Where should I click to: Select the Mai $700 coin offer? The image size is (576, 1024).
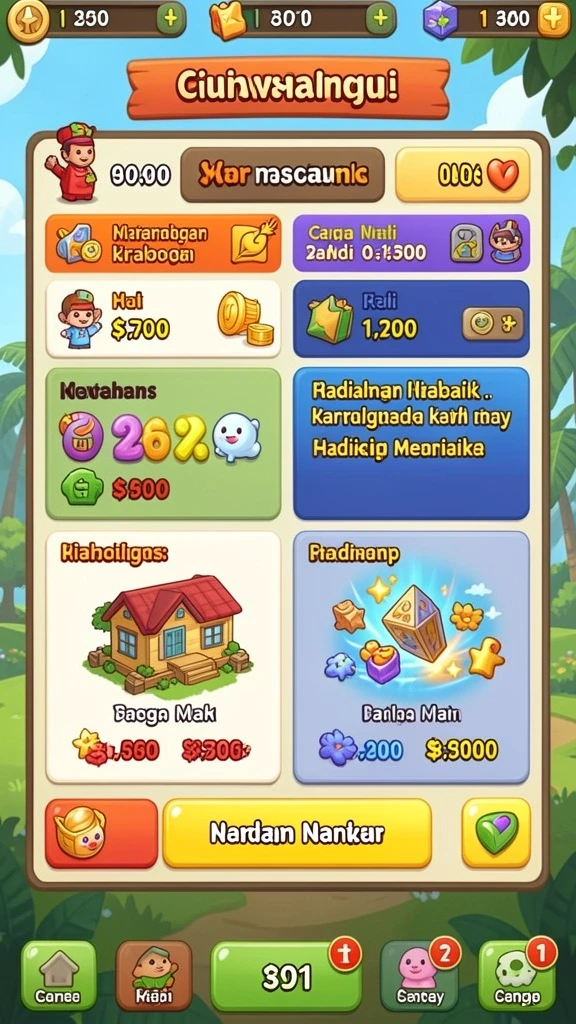pos(163,319)
